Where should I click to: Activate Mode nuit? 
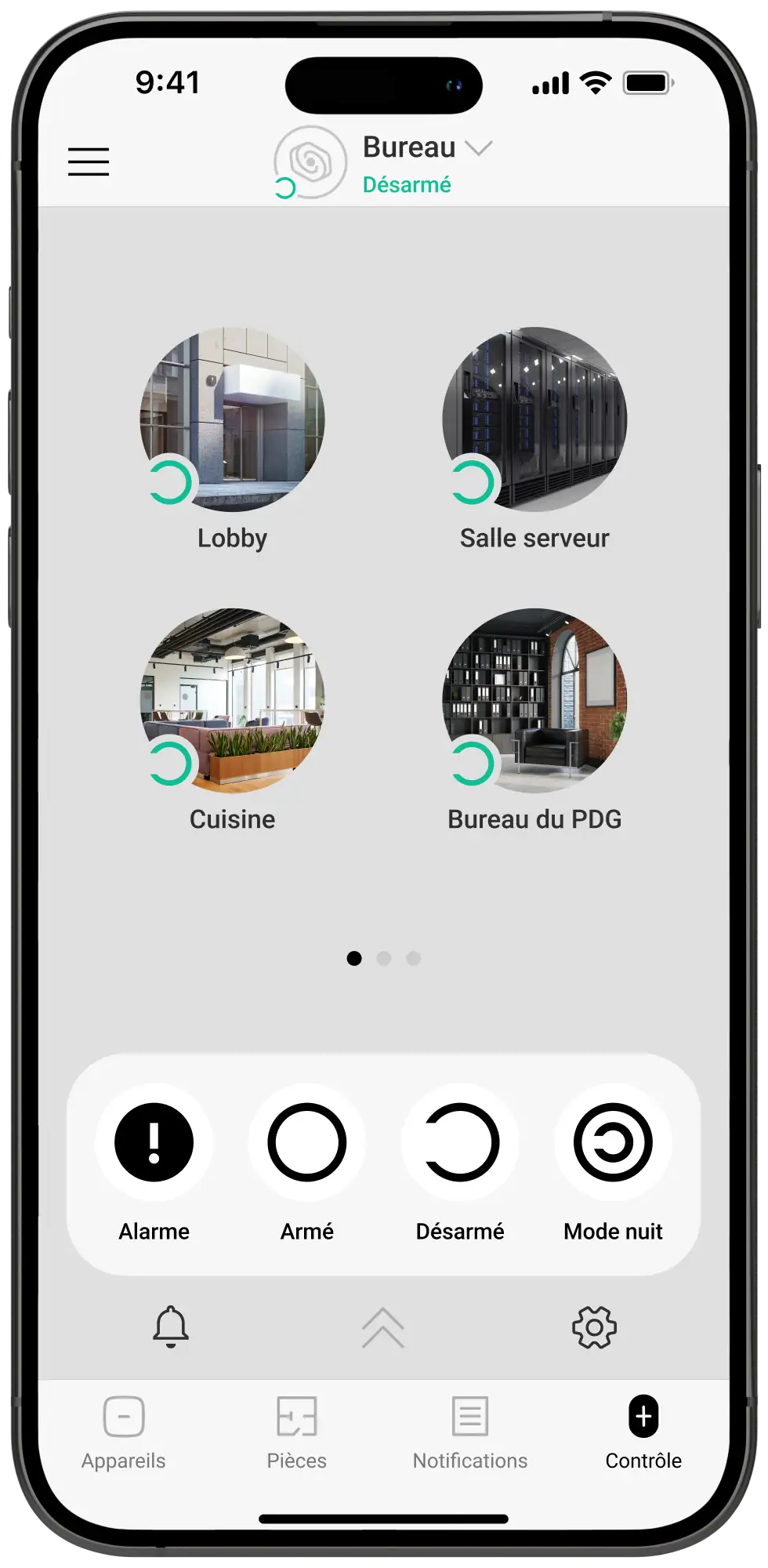click(613, 1142)
